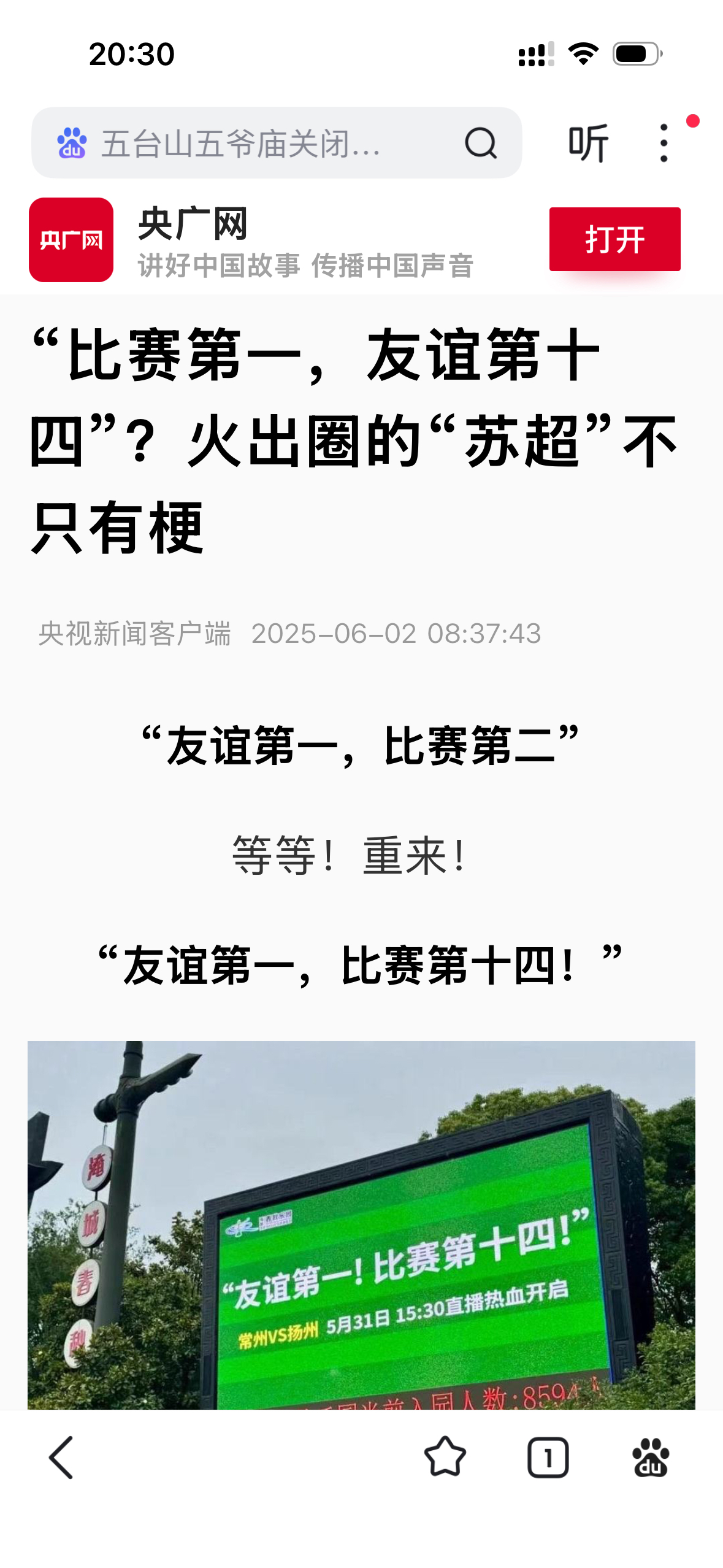
Task: Tap the red 打开 button
Action: (x=614, y=239)
